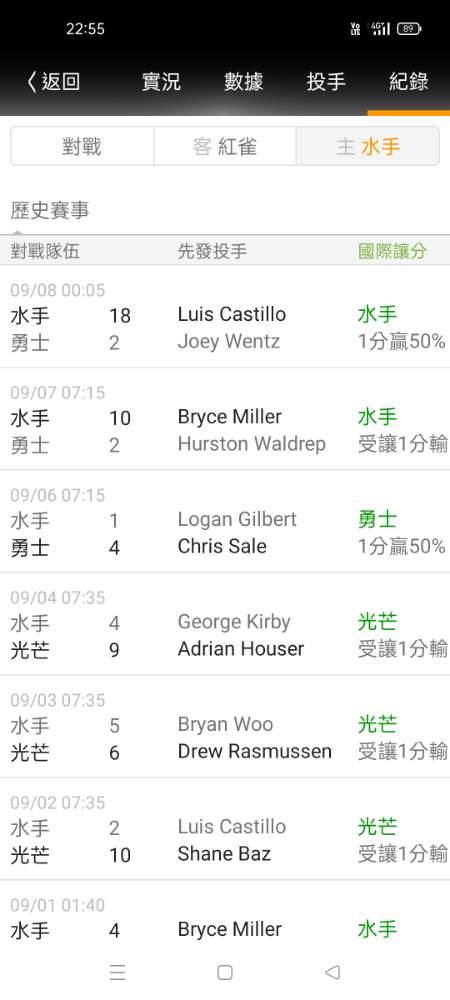Viewport: 450px width, 1000px height.
Task: Switch to the 投手 tab
Action: pyautogui.click(x=326, y=82)
